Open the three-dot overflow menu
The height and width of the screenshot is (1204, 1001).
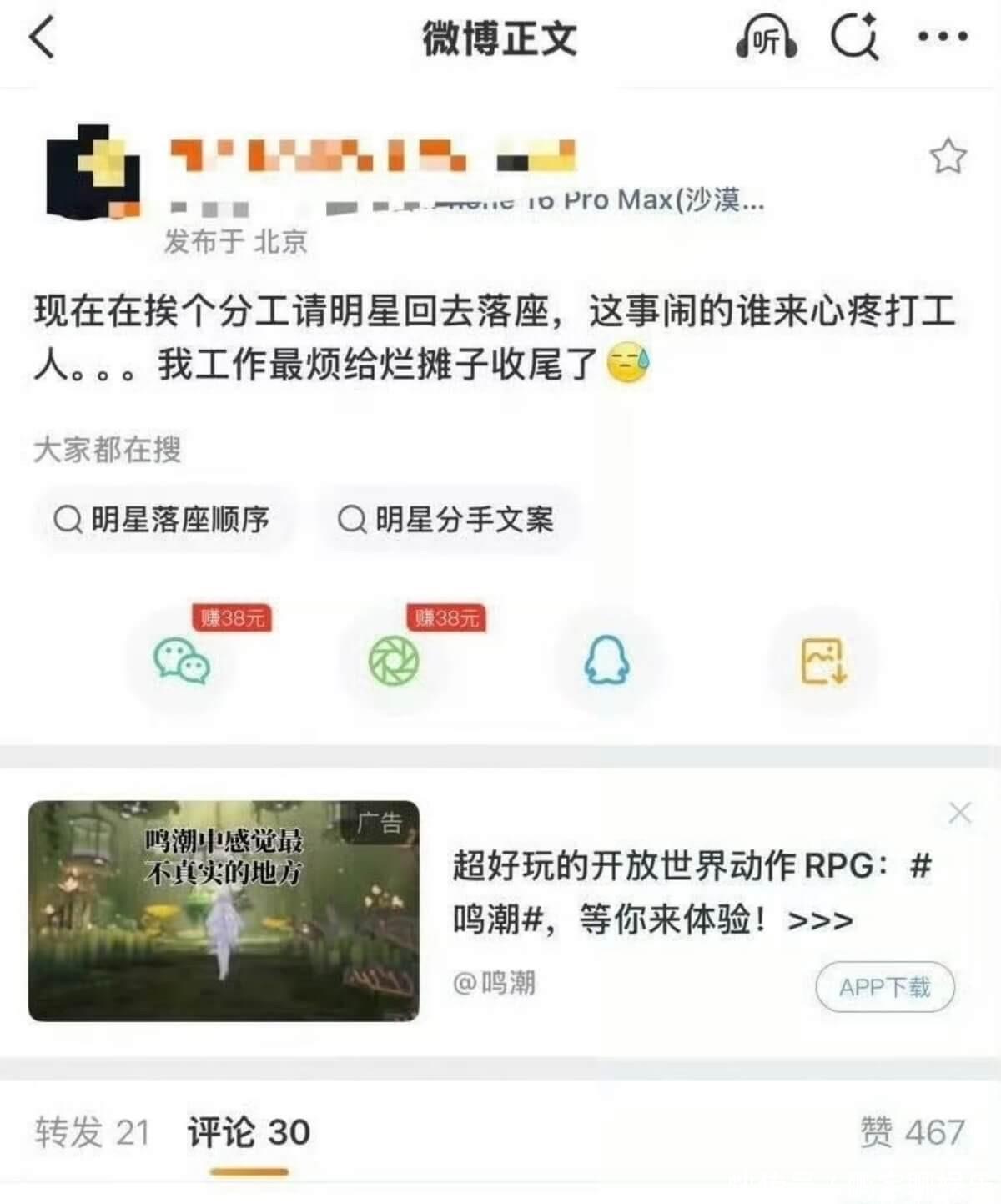943,37
